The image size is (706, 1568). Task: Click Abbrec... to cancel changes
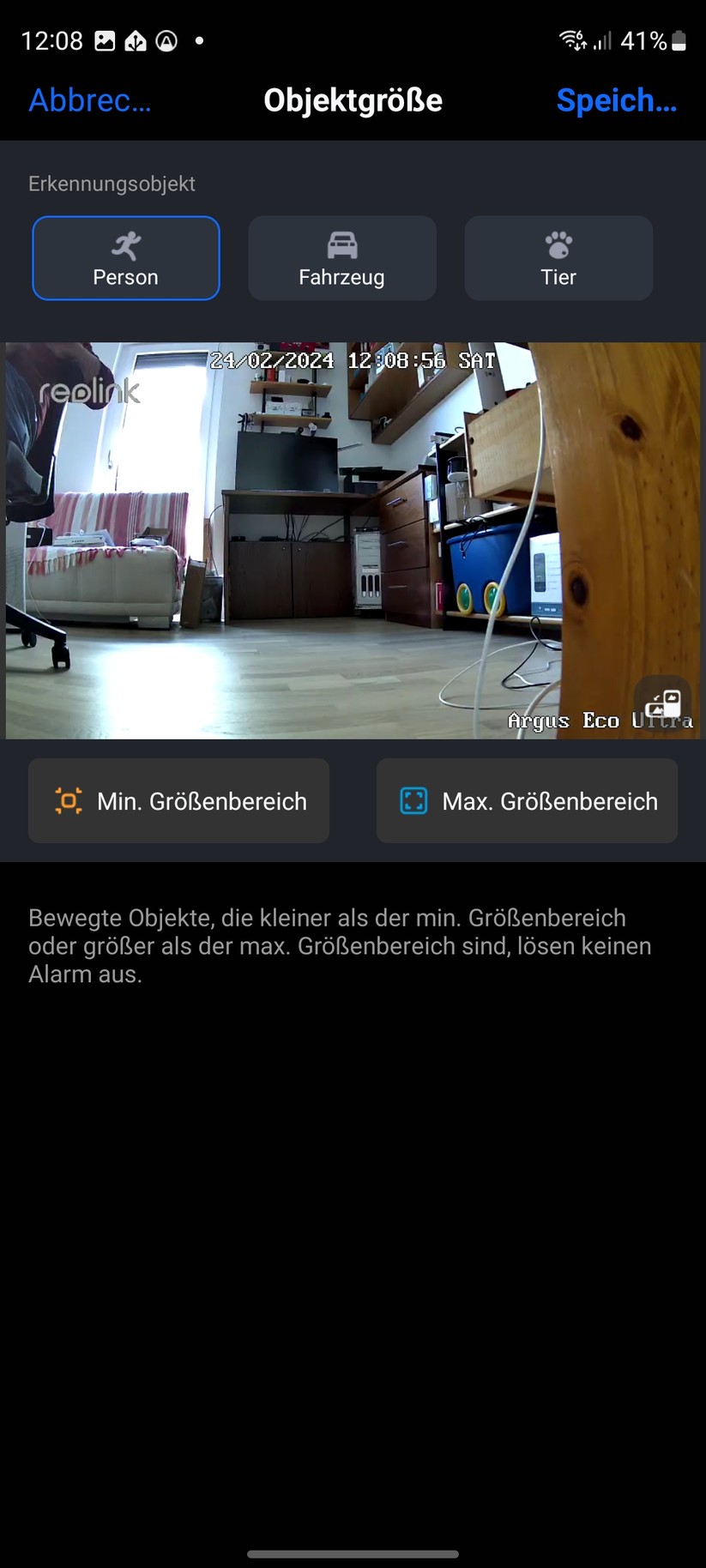(89, 100)
